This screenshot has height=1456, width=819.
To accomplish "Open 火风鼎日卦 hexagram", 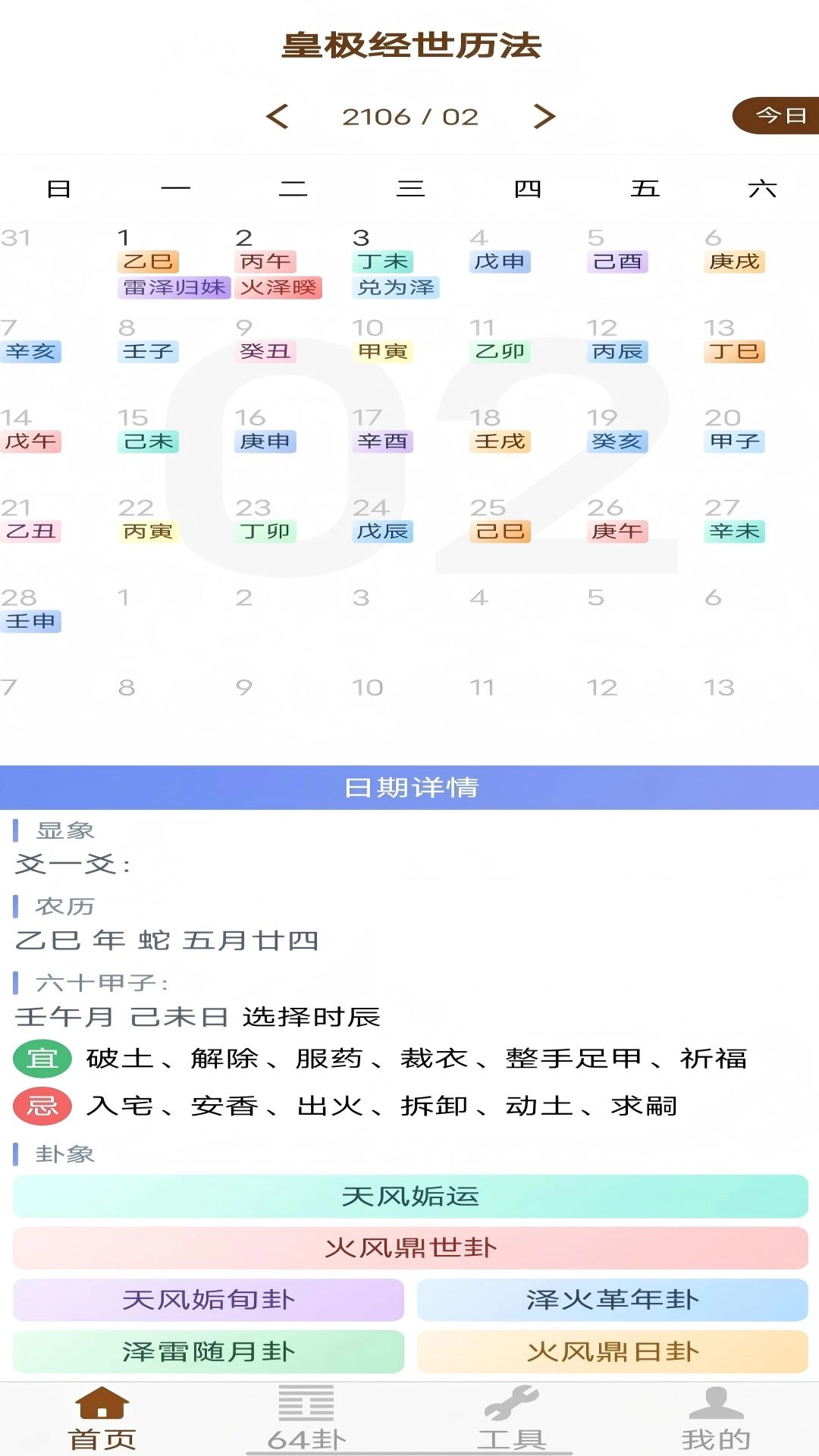I will click(x=612, y=1351).
